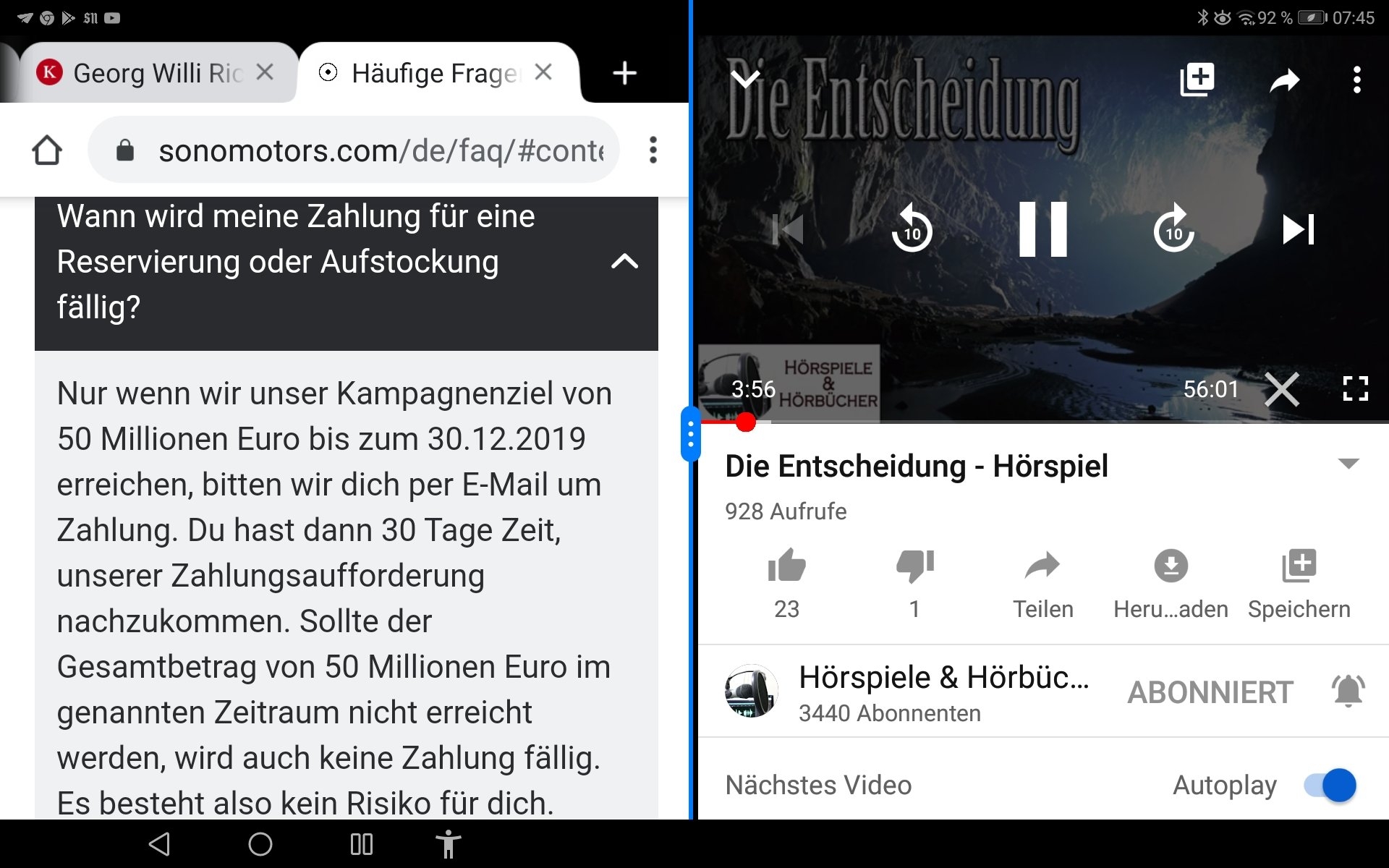Go to the browser home page
1389x868 pixels.
(47, 150)
